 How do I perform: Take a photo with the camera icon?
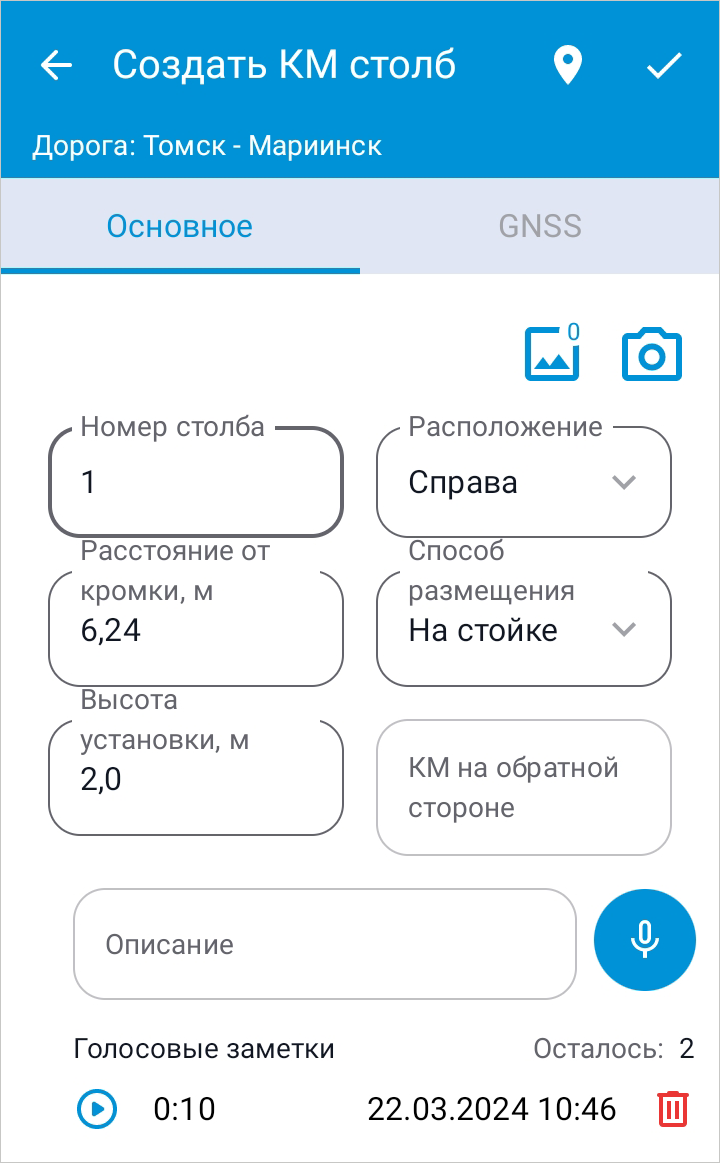click(651, 355)
